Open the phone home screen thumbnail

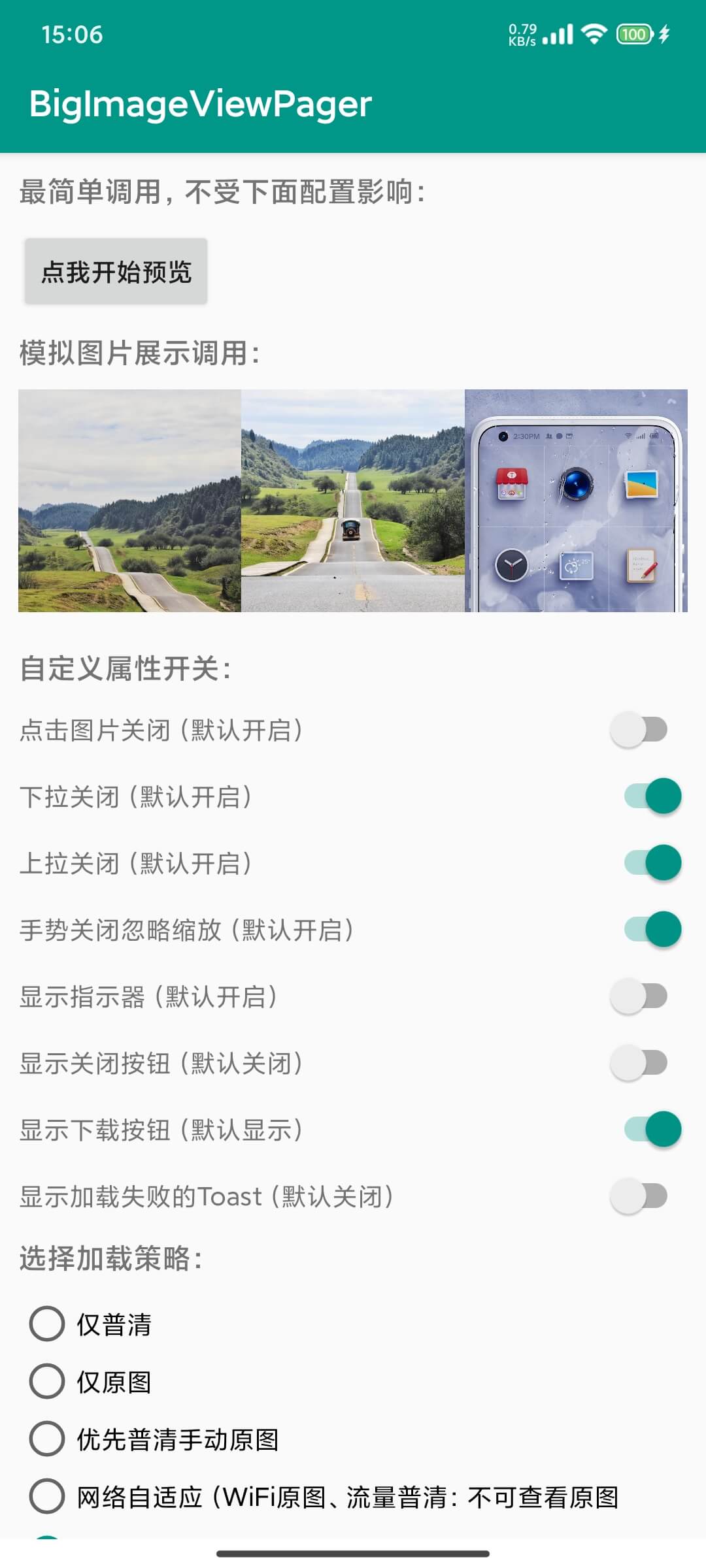[576, 500]
